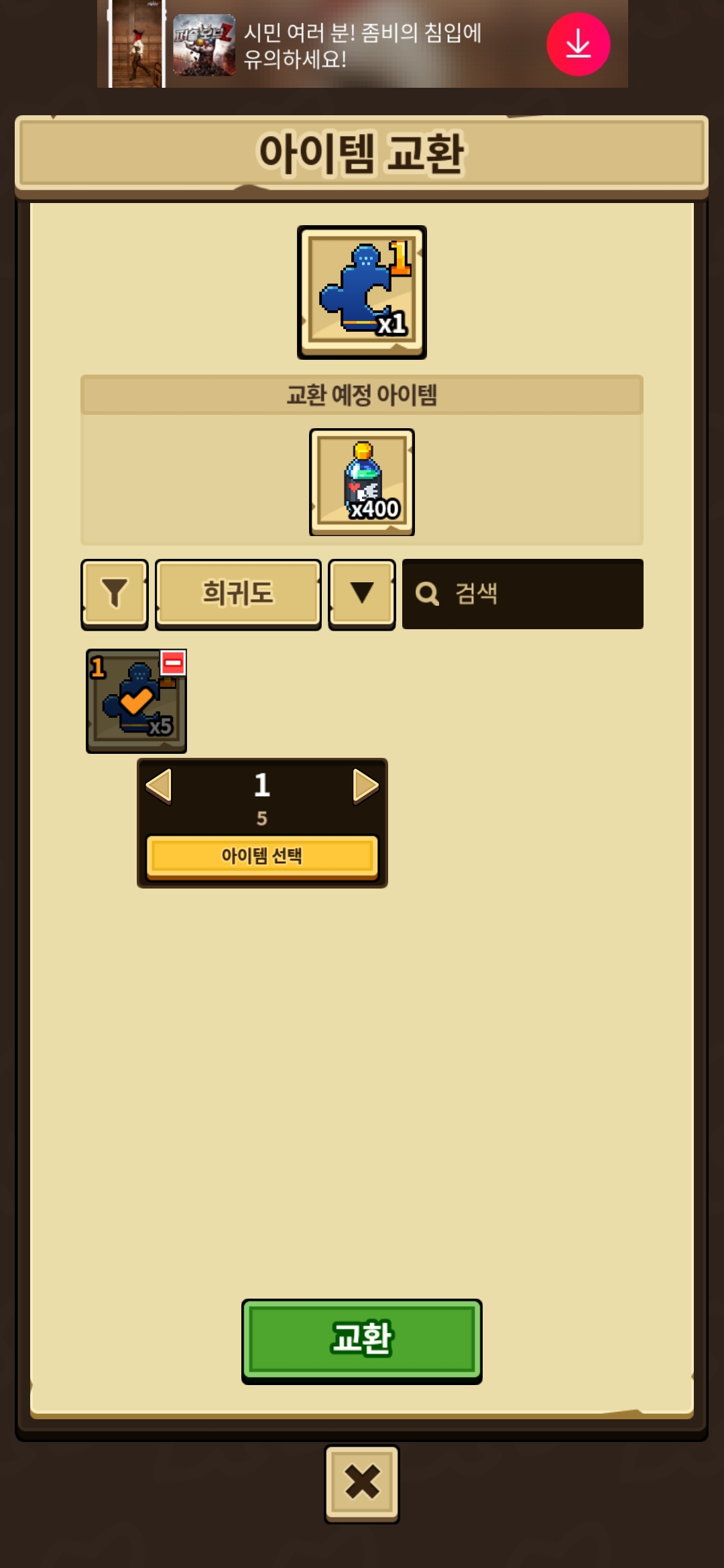Open the funnel filter options
724x1568 pixels.
[115, 594]
